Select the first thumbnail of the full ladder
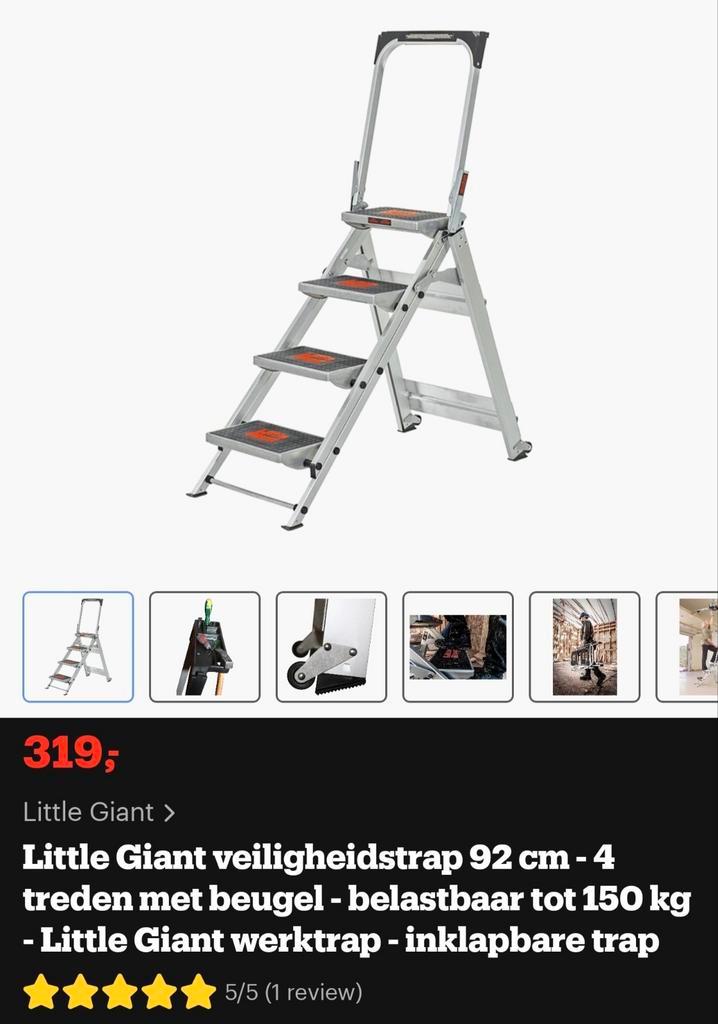Screen dimensions: 718x1024 tap(78, 647)
